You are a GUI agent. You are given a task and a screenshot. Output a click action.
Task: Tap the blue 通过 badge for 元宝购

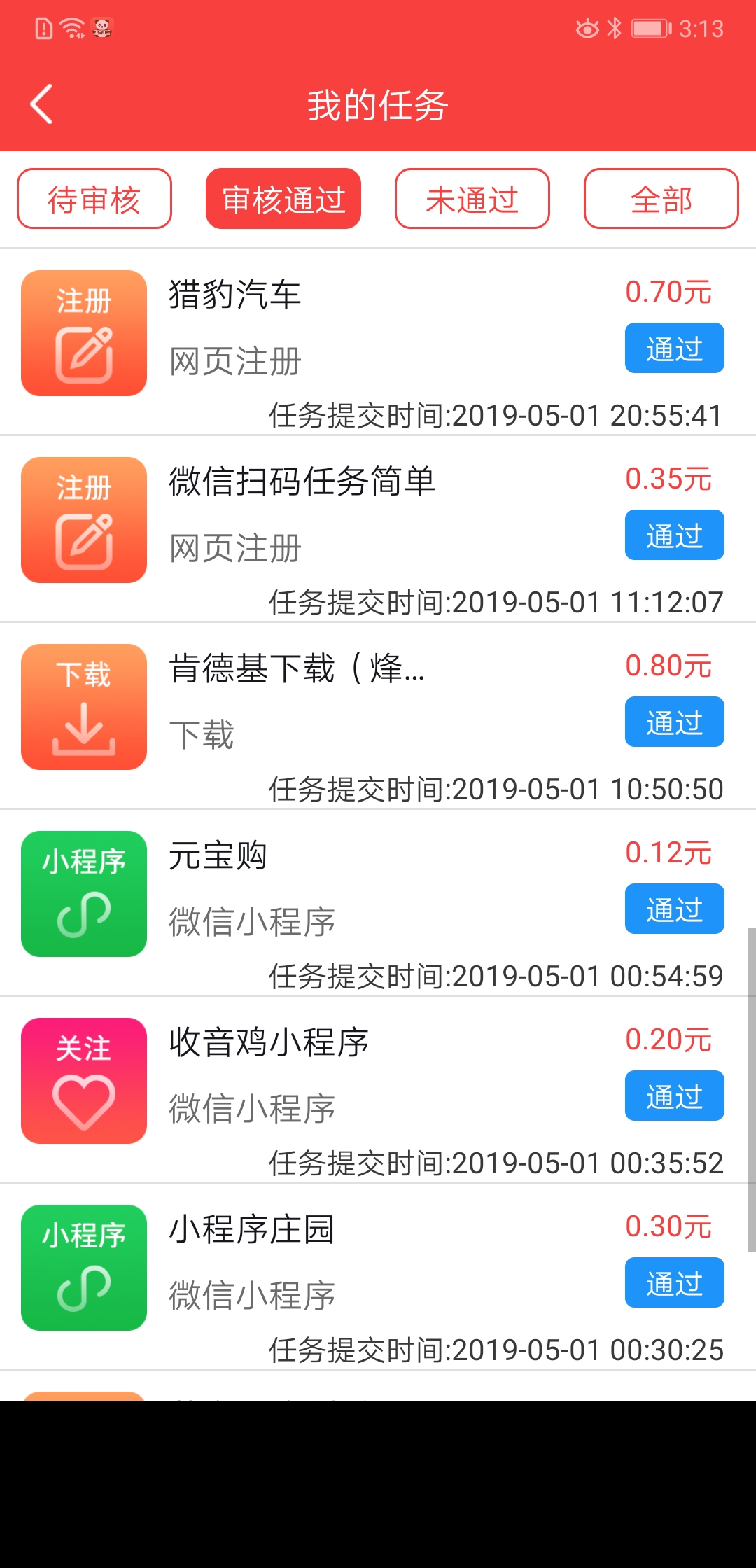click(673, 909)
